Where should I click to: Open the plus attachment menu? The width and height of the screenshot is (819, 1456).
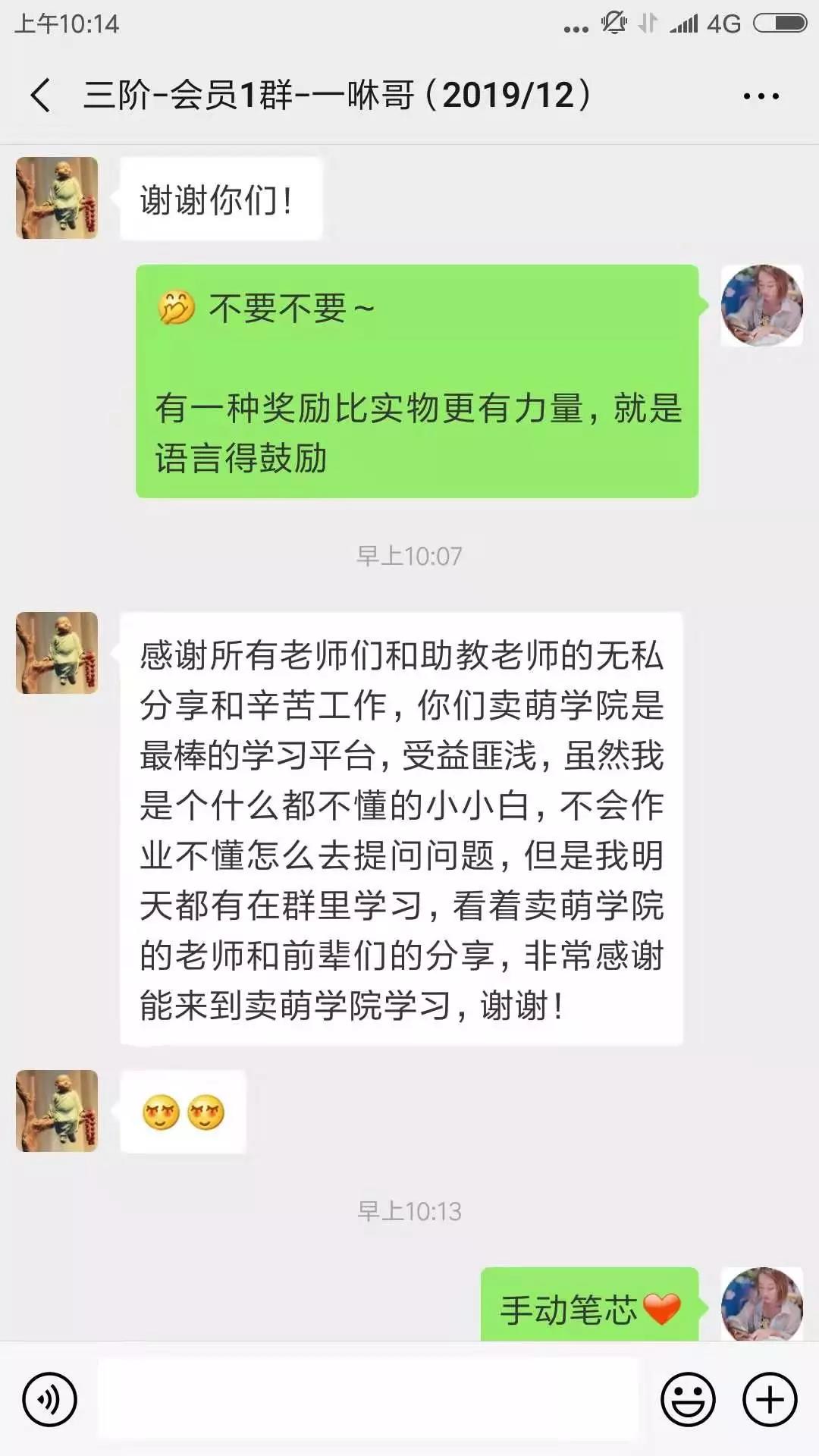coord(770,1399)
